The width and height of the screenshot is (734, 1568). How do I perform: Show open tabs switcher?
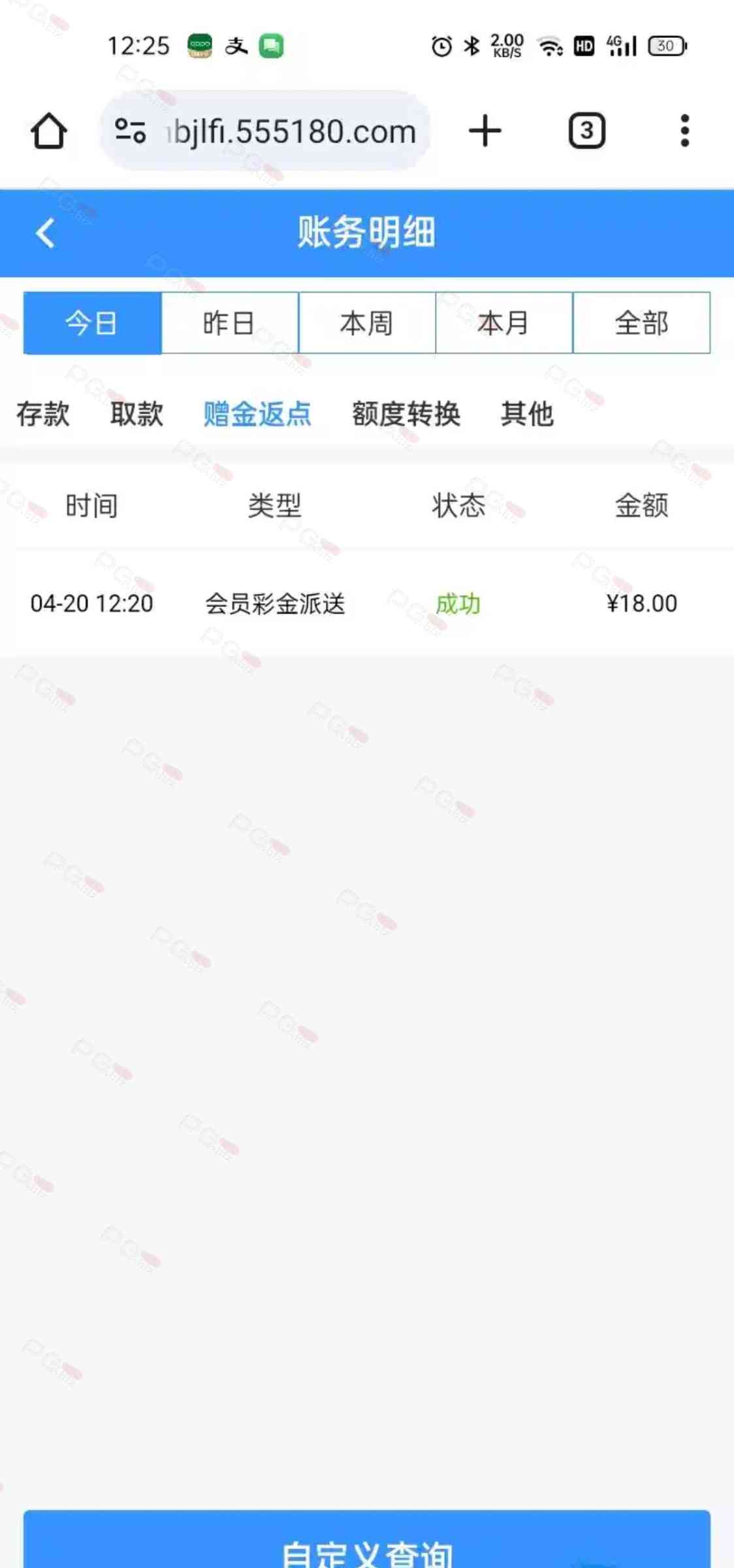point(586,131)
